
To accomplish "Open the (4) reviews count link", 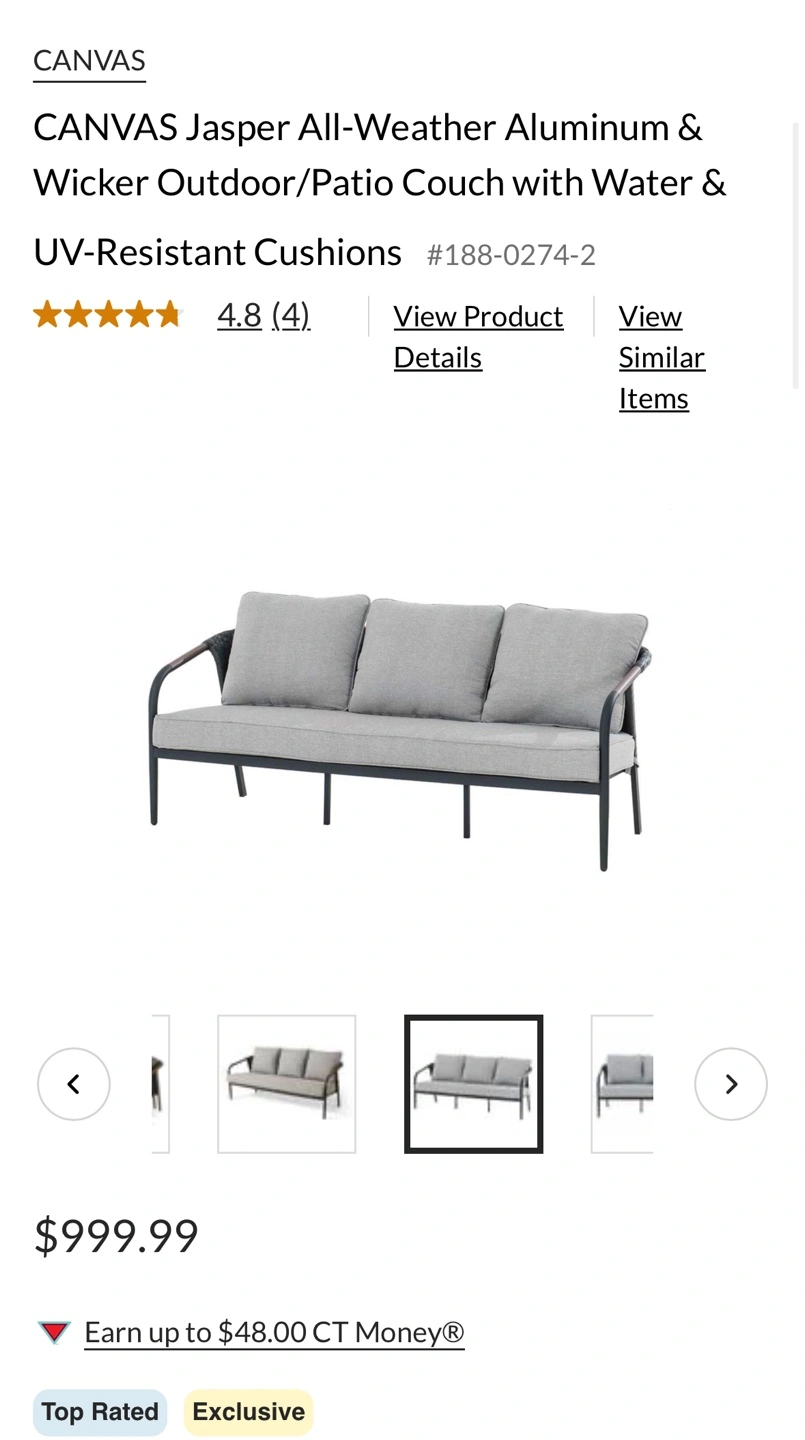I will point(291,315).
